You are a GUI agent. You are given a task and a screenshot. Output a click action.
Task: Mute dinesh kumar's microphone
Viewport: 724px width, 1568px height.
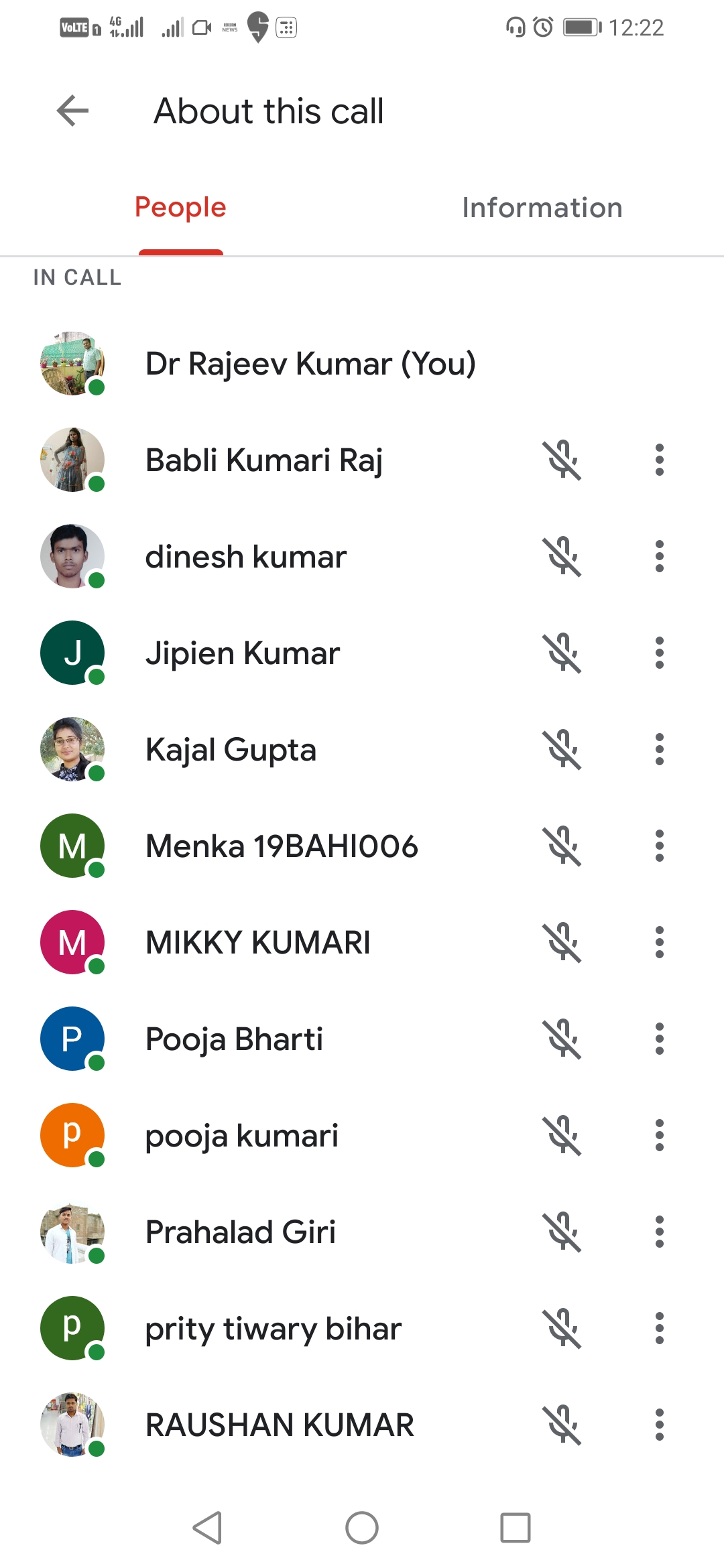562,557
